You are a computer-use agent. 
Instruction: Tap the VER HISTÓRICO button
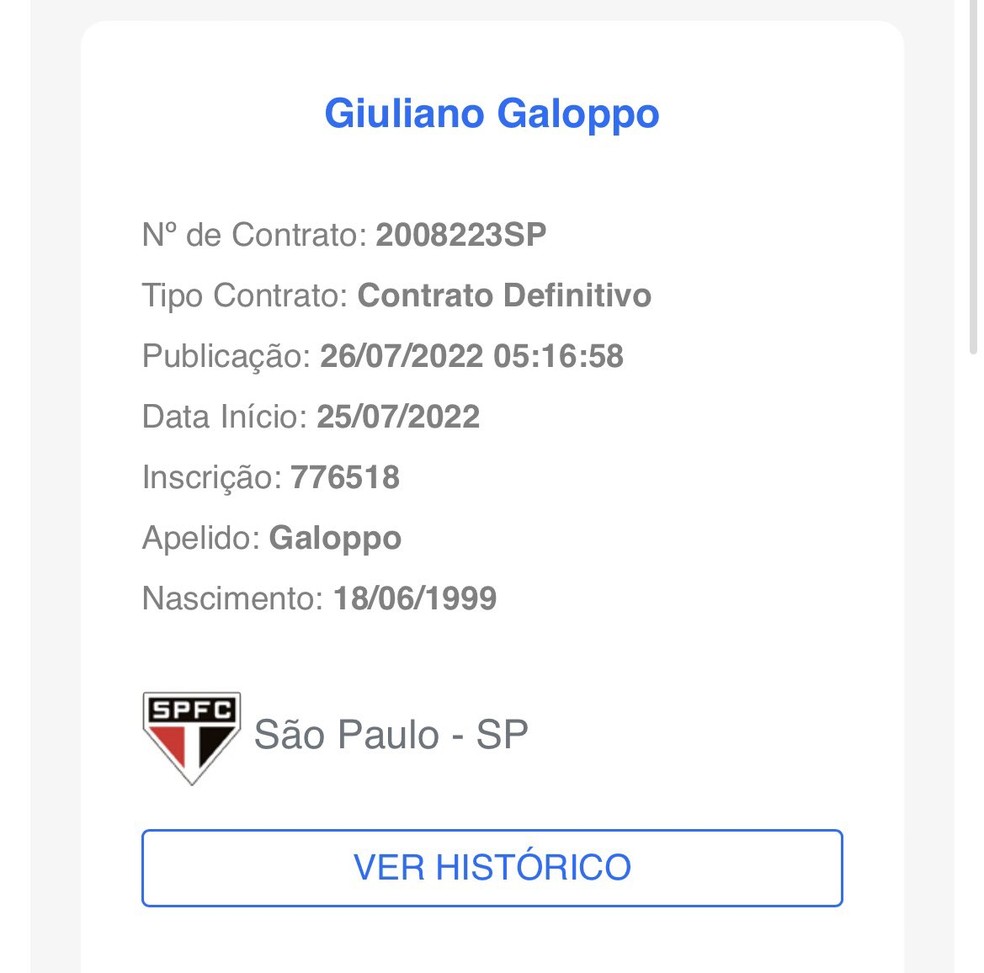[492, 867]
